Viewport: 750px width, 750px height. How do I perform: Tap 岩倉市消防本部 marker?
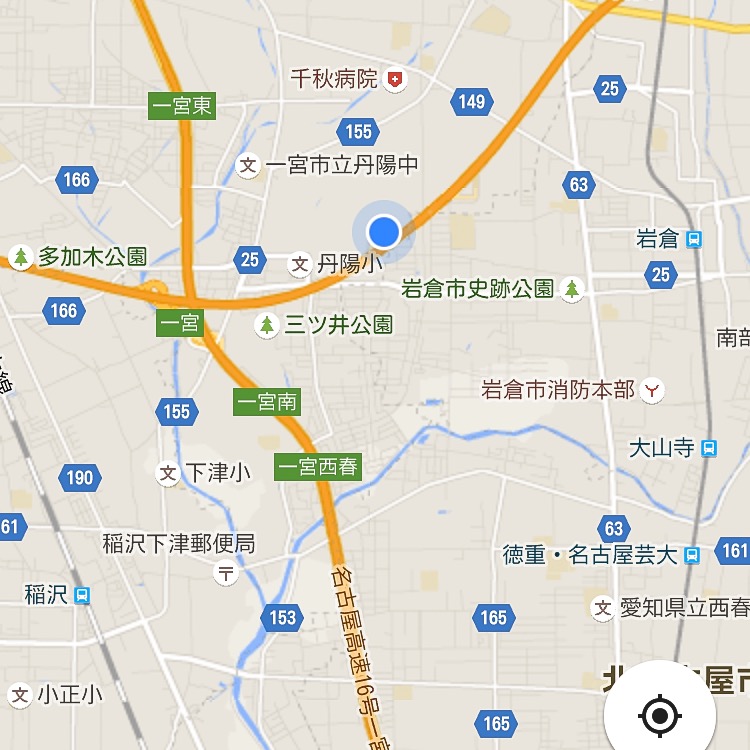click(x=653, y=390)
